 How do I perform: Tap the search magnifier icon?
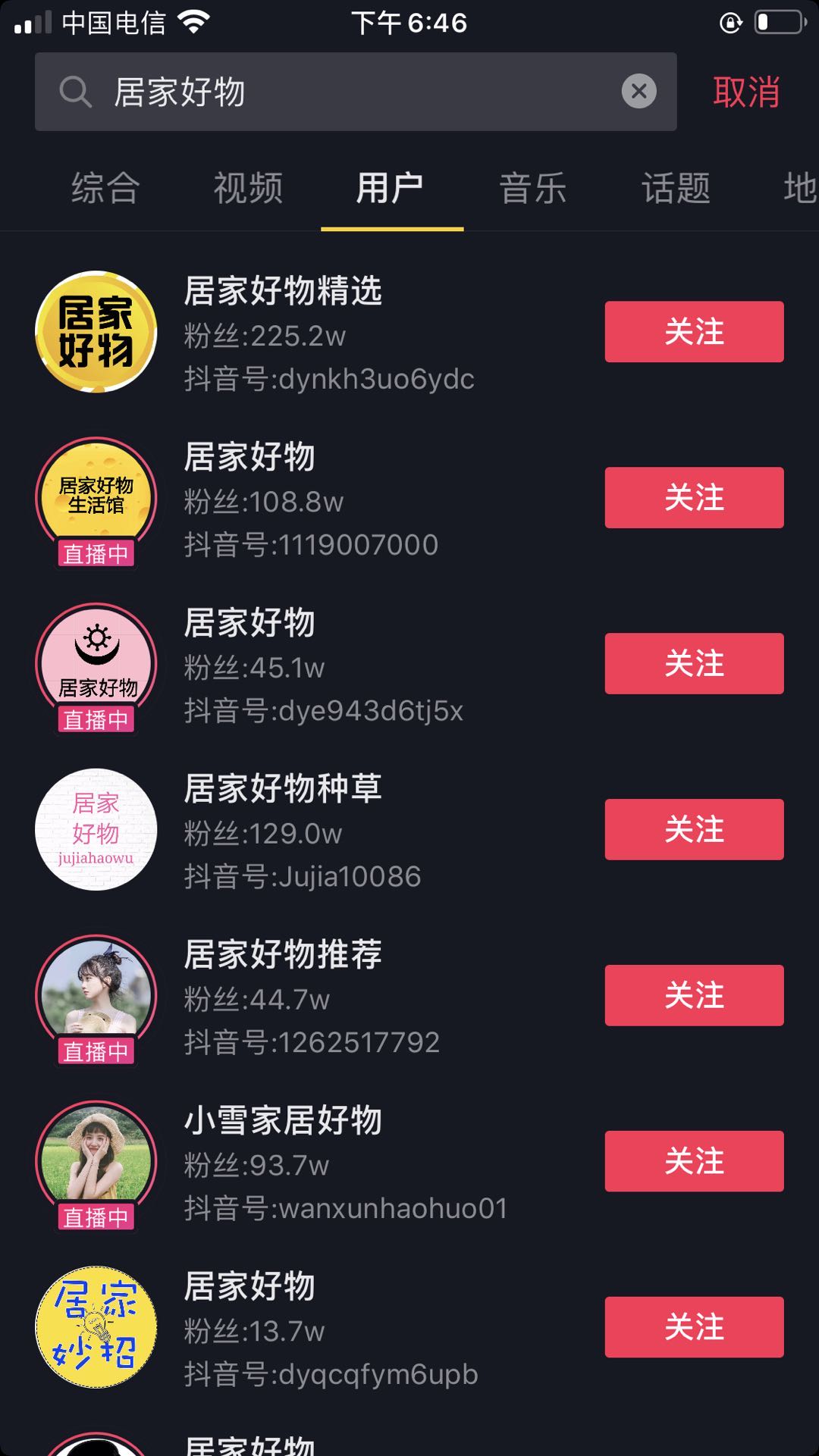[74, 92]
